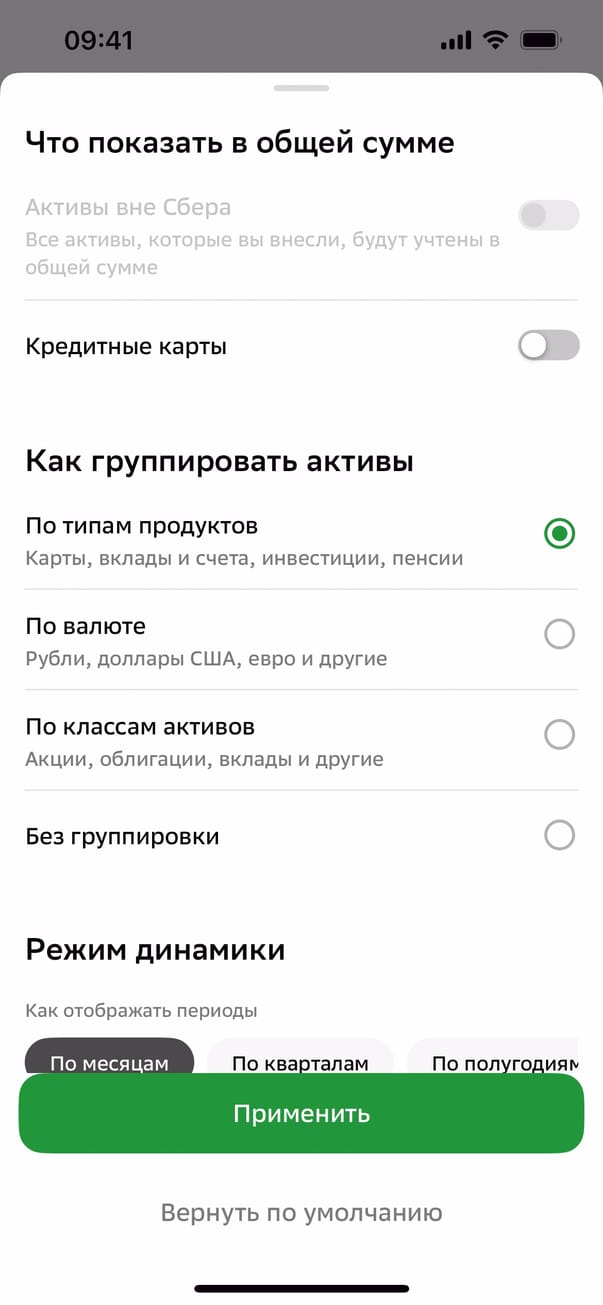The width and height of the screenshot is (603, 1305).
Task: Switch periods to По кварталам
Action: pyautogui.click(x=300, y=1060)
